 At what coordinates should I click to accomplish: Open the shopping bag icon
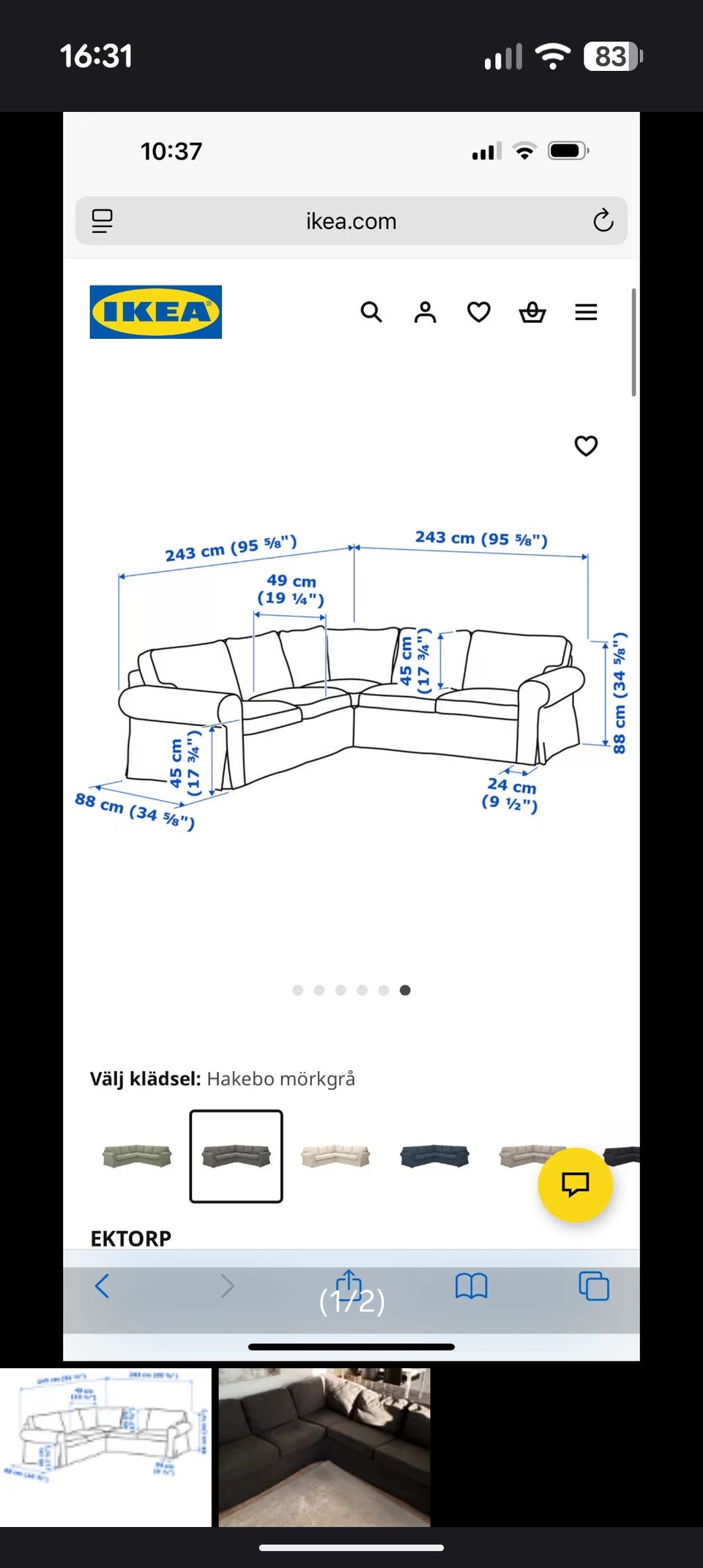532,312
